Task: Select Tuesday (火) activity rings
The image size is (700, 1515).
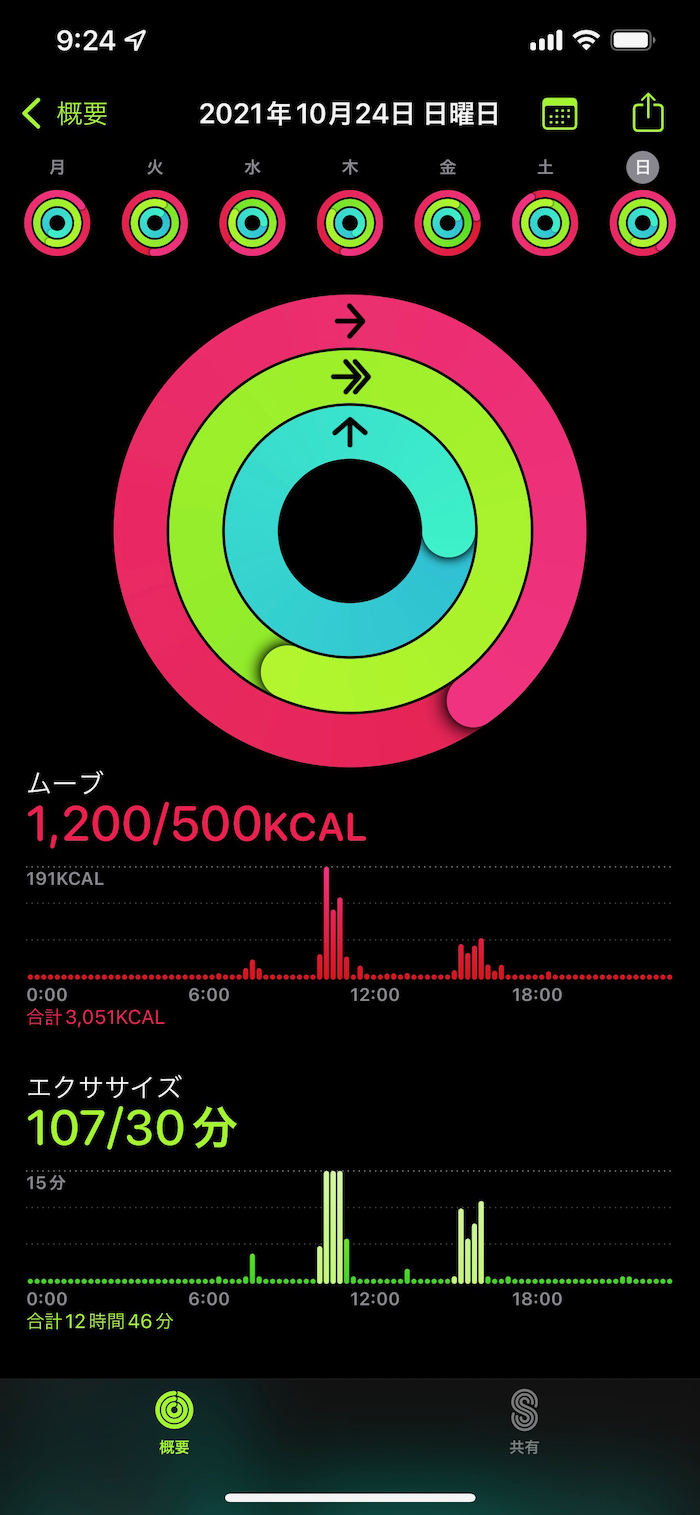Action: [155, 223]
